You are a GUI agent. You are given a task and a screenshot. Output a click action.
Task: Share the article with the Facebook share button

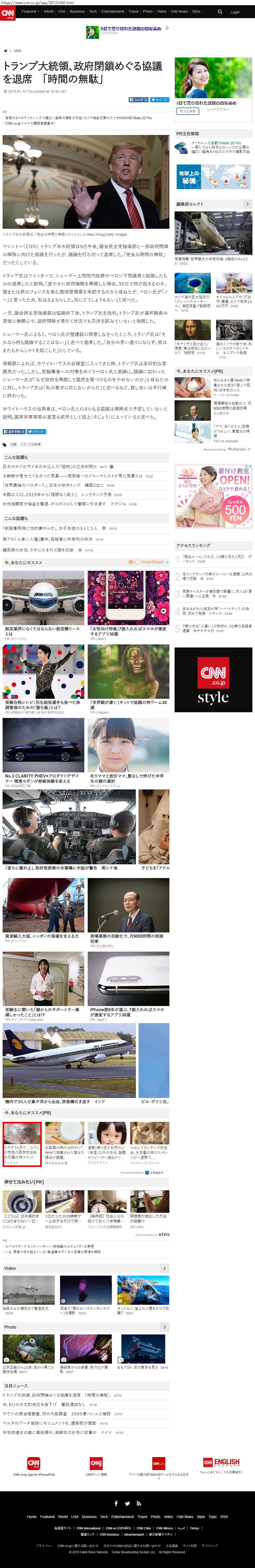tap(139, 99)
